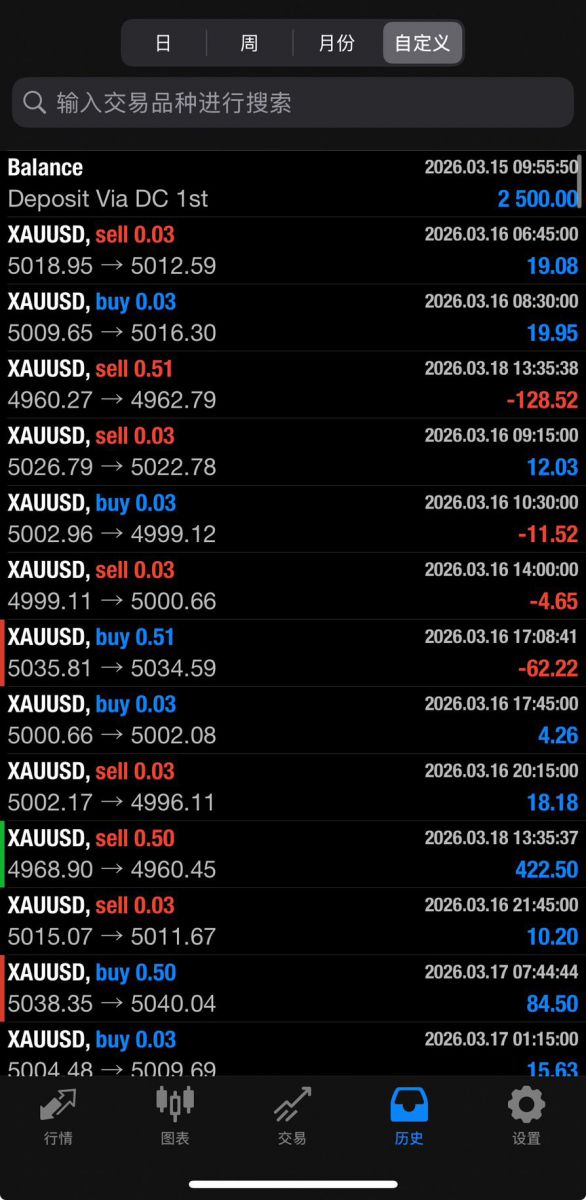View the buy 0.03 trade with -11.52
The height and width of the screenshot is (1200, 586).
click(x=293, y=519)
